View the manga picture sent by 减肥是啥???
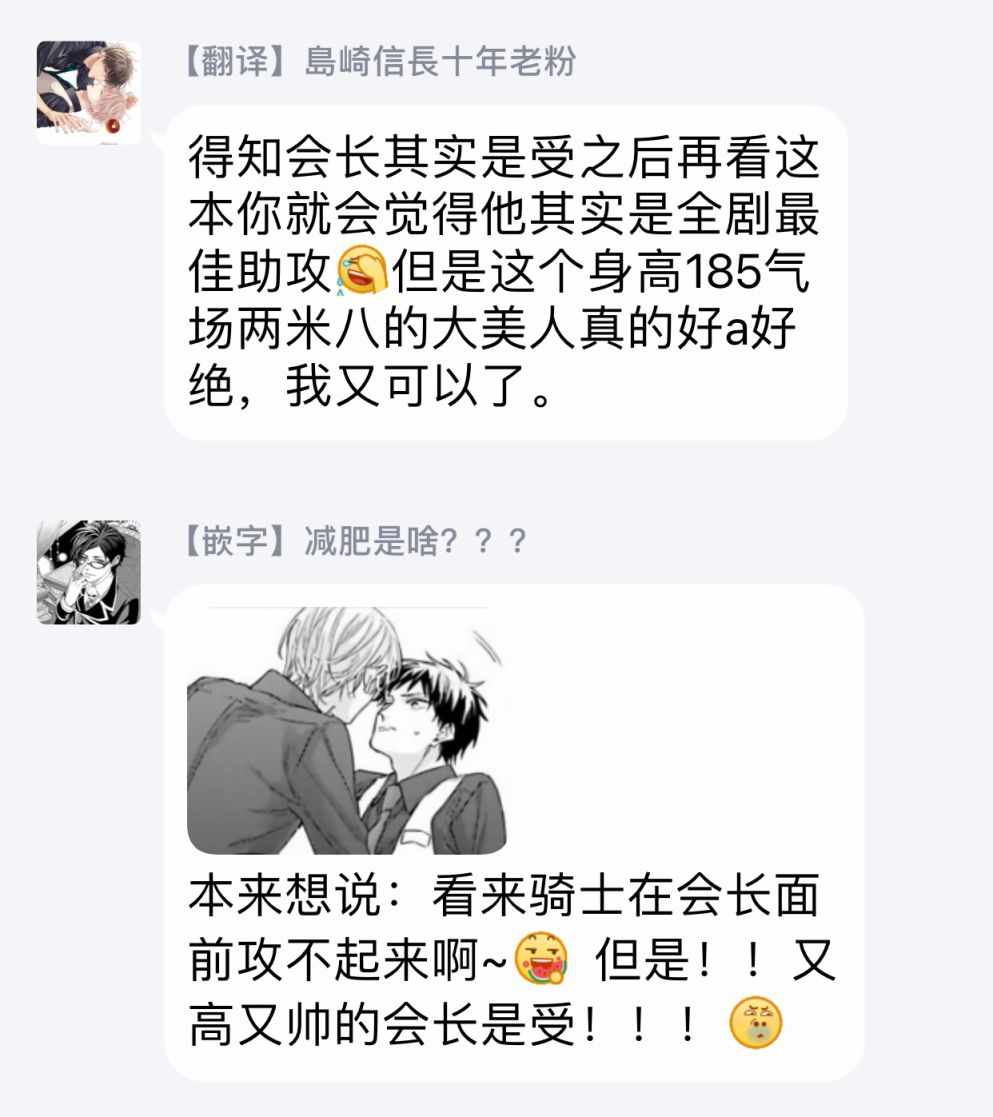The width and height of the screenshot is (993, 1117). pos(346,731)
